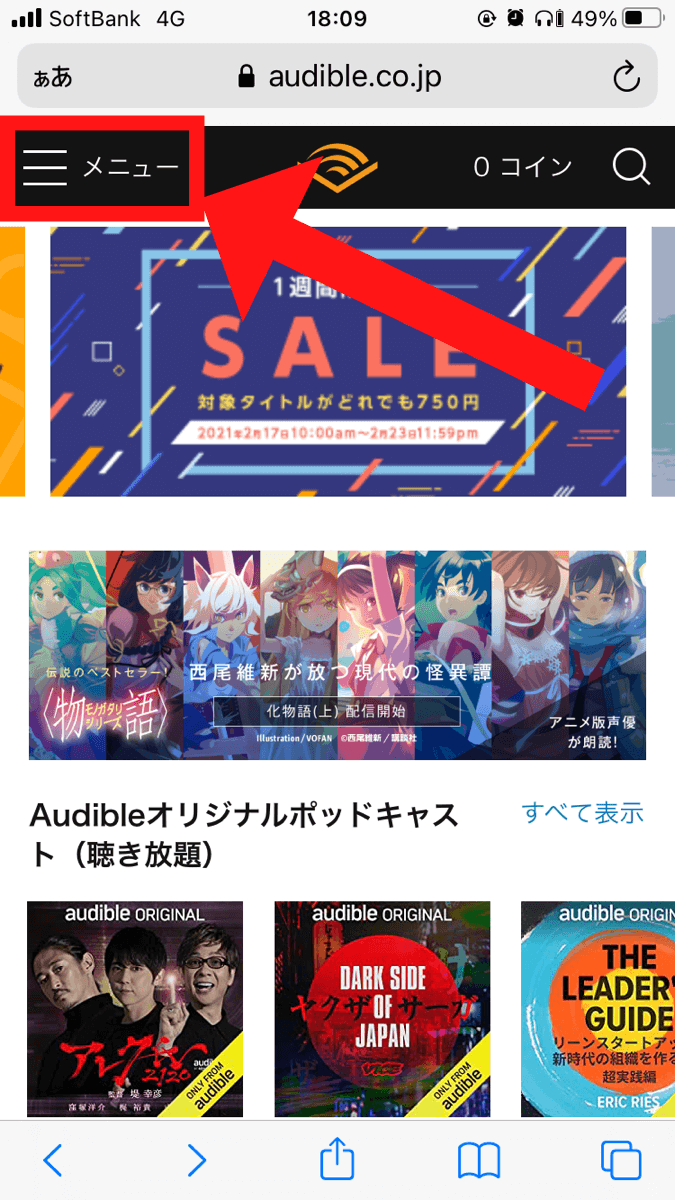
Task: Open the アレク氏2120 podcast cover
Action: coord(135,1010)
